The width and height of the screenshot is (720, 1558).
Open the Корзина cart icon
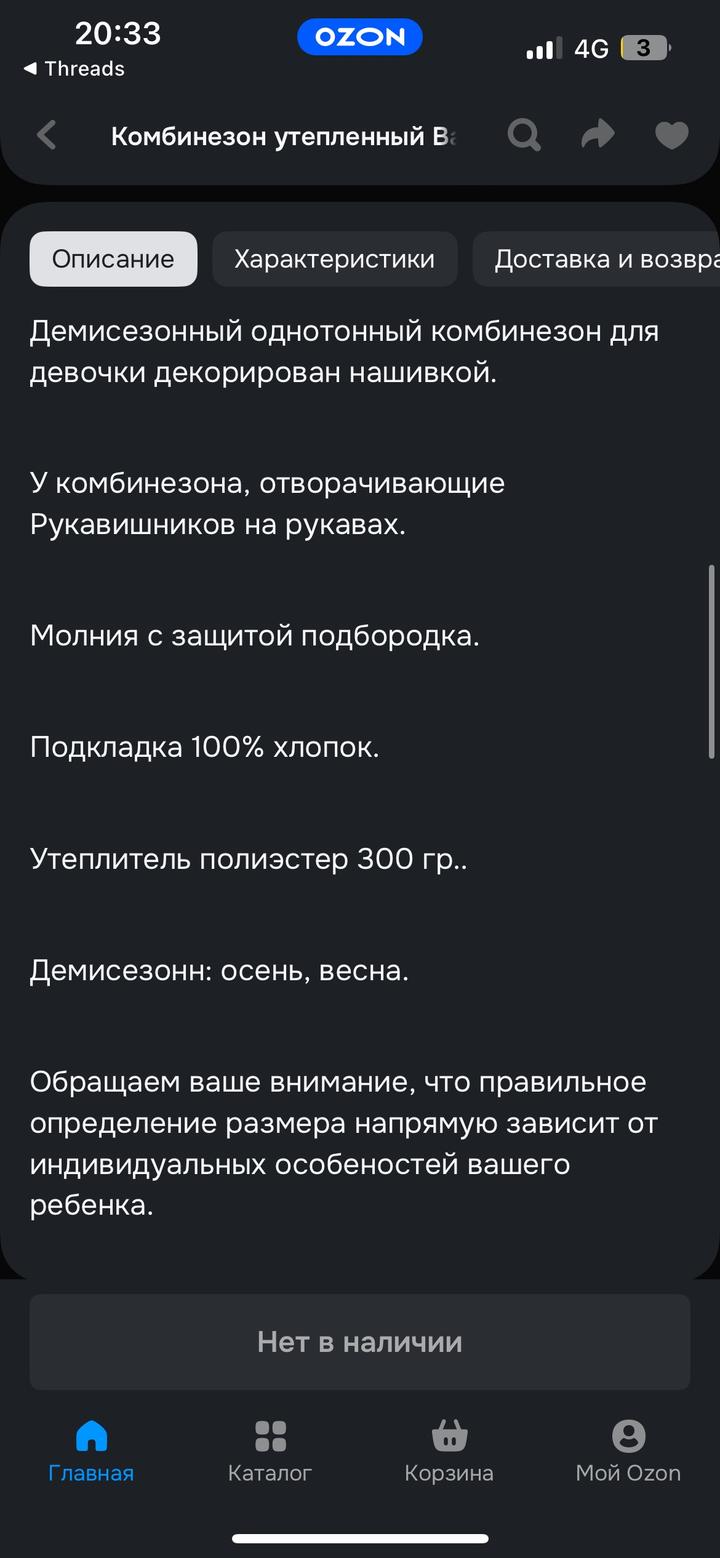(449, 1436)
